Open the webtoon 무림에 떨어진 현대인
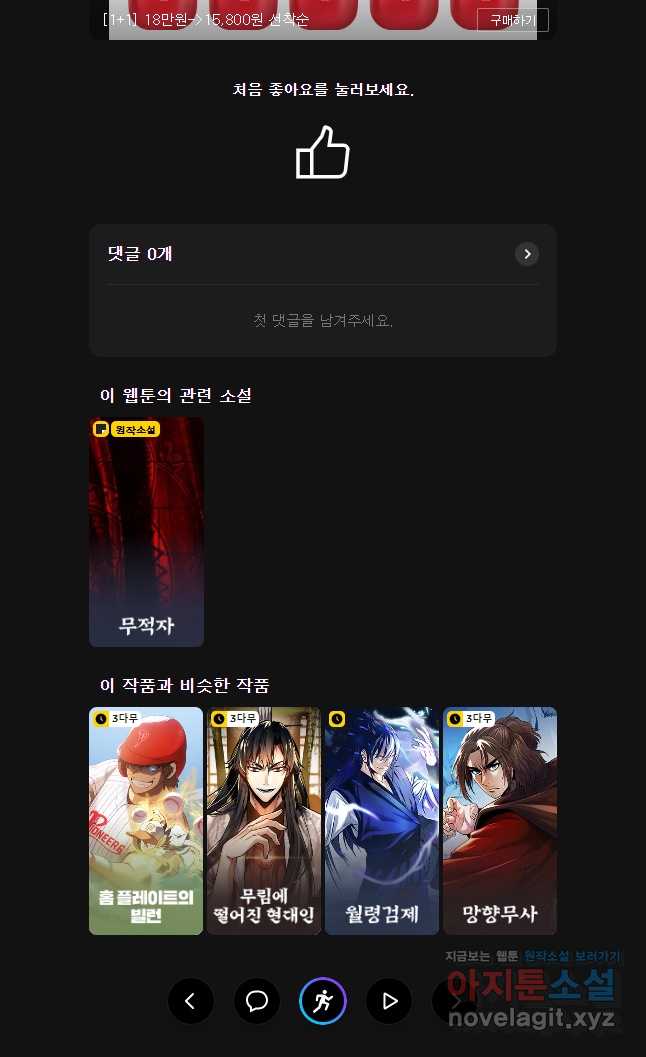The height and width of the screenshot is (1057, 646). click(264, 820)
